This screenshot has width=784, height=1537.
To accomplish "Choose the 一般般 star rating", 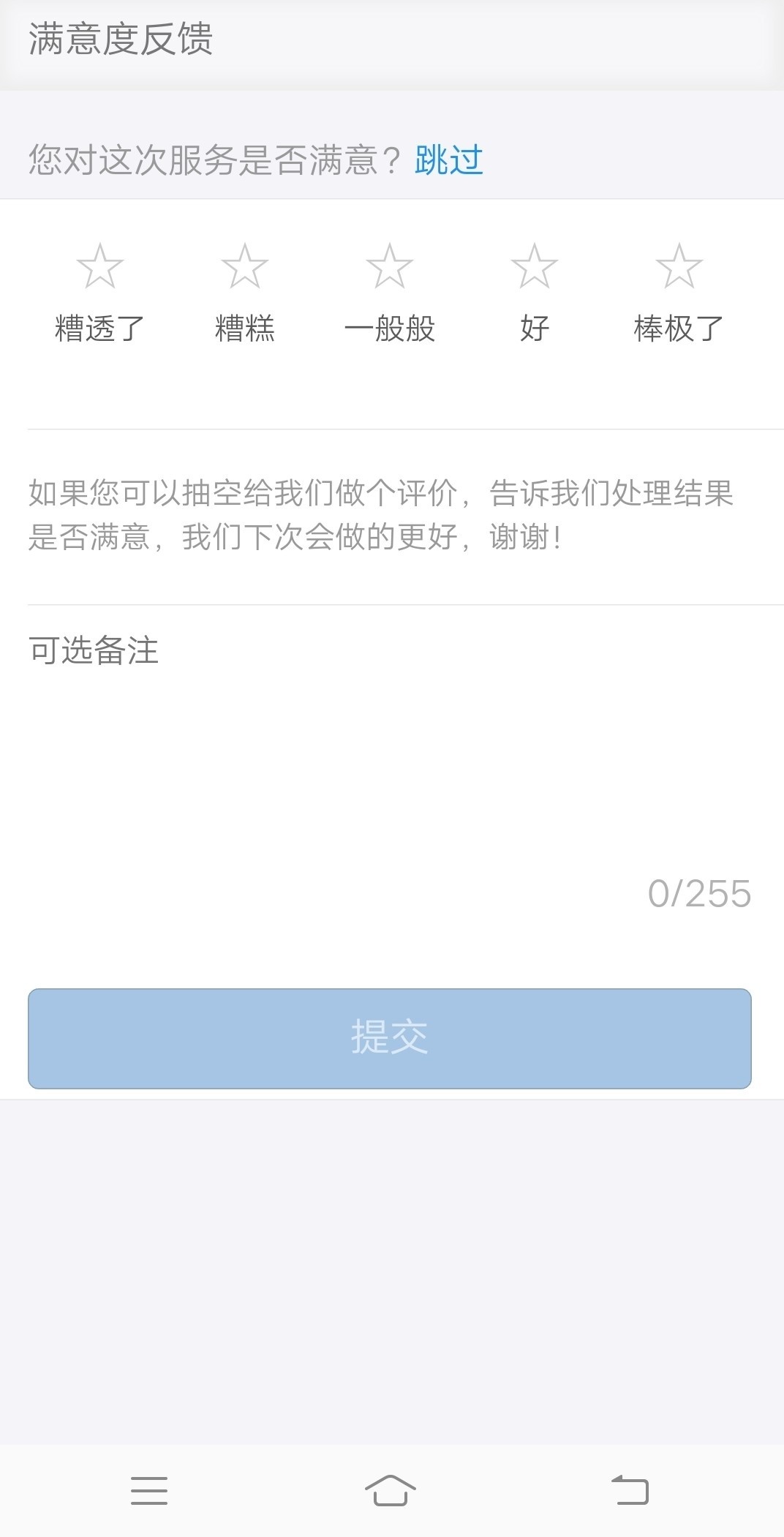I will [x=389, y=267].
